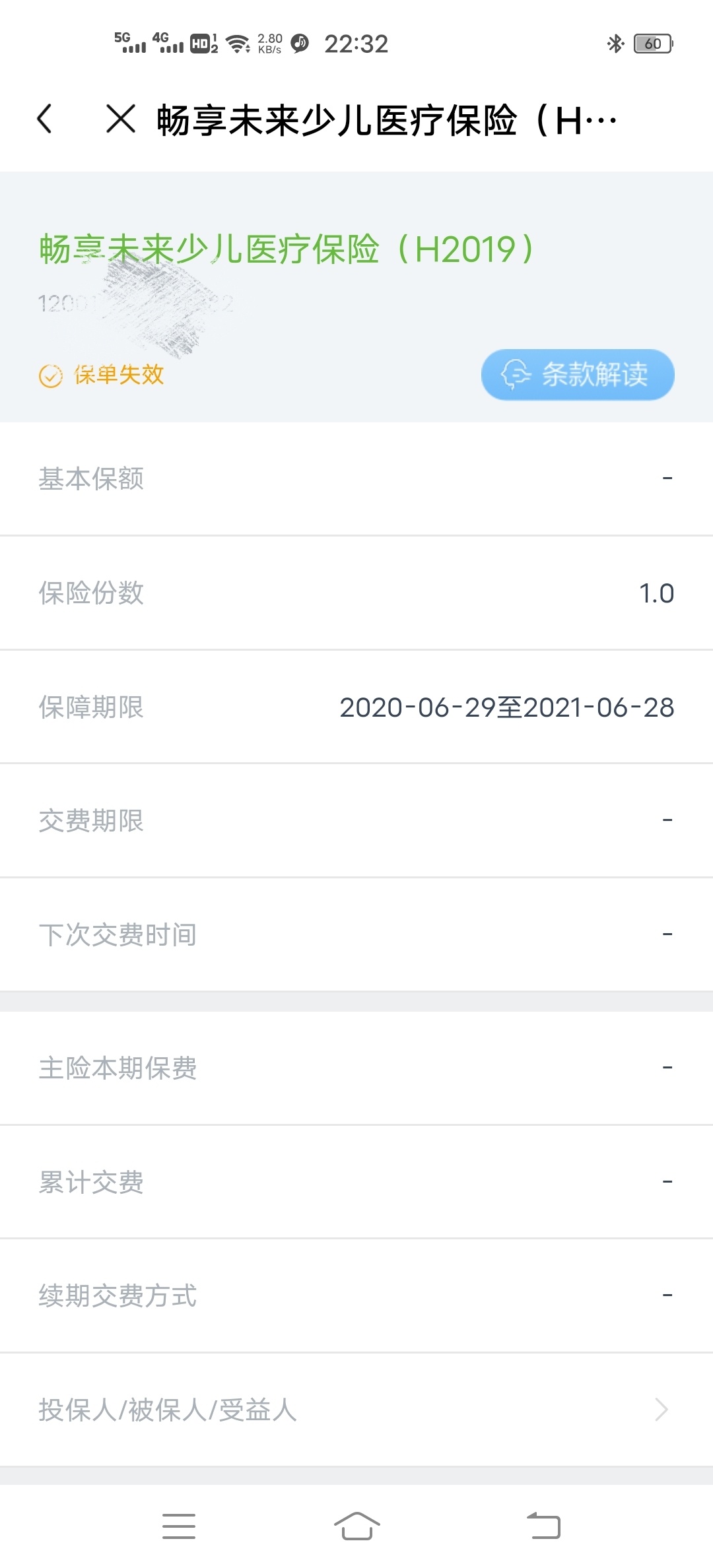Image resolution: width=713 pixels, height=1568 pixels.
Task: Tap the system home button
Action: [x=356, y=1526]
